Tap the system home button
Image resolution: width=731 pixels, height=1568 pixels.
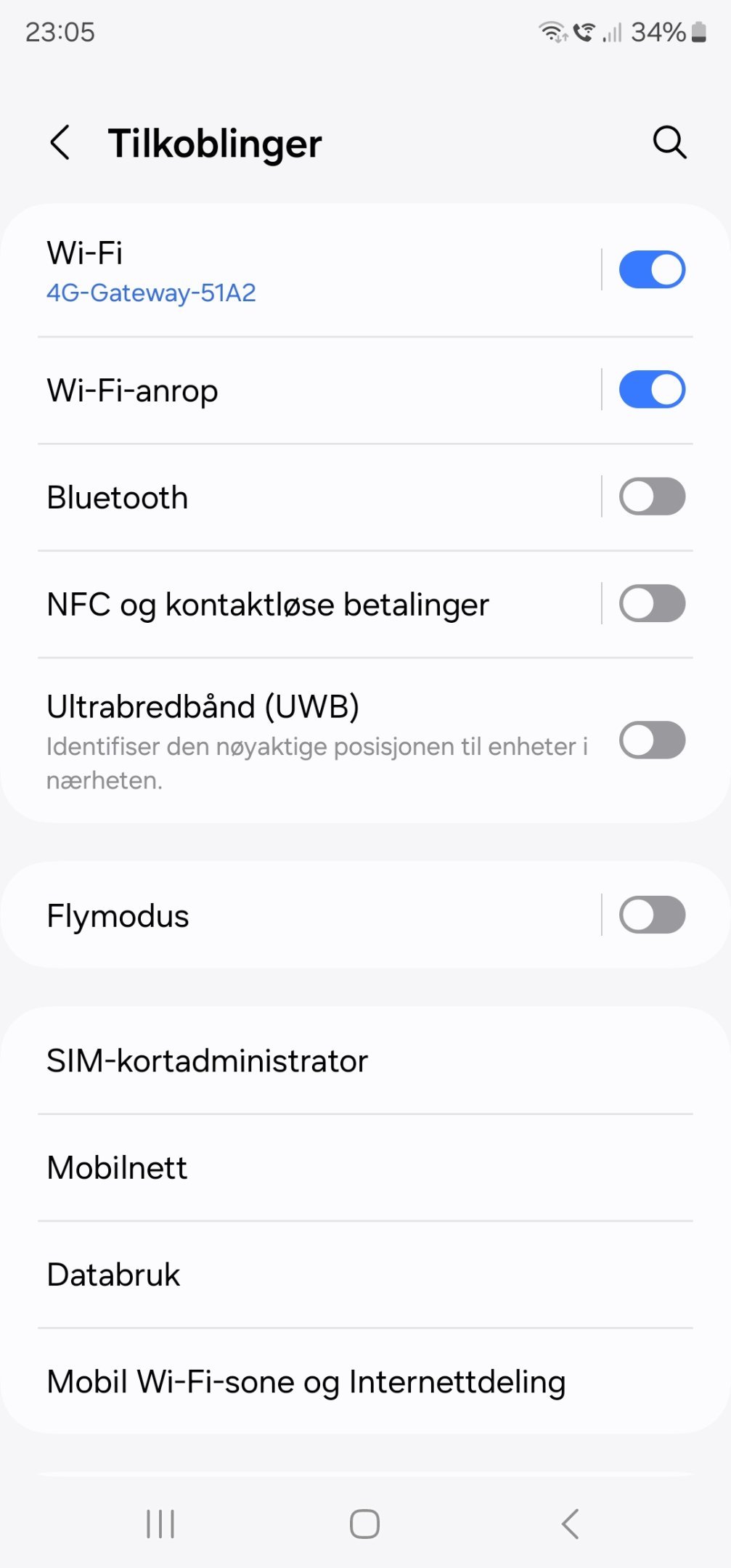tap(364, 1524)
